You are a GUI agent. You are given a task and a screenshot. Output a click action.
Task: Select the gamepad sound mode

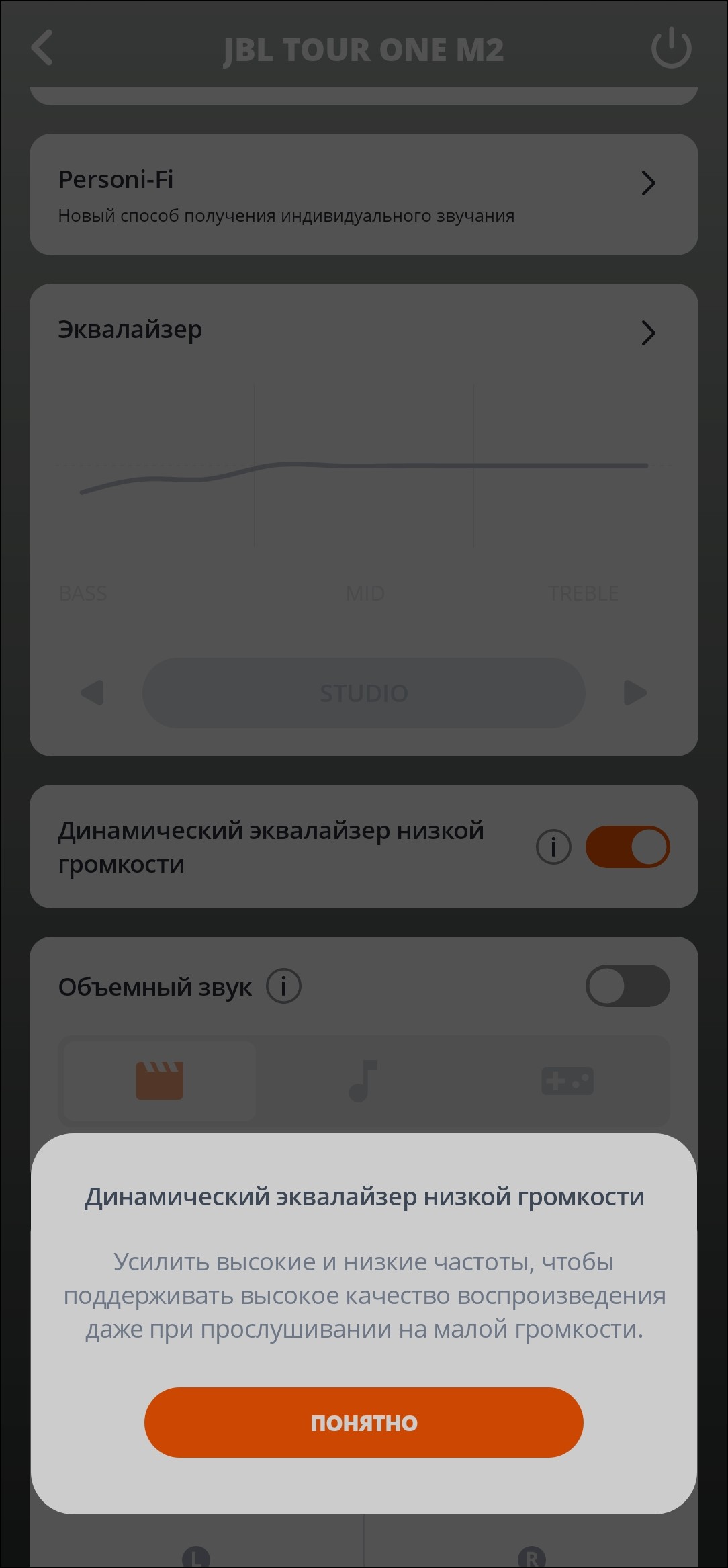[567, 1080]
